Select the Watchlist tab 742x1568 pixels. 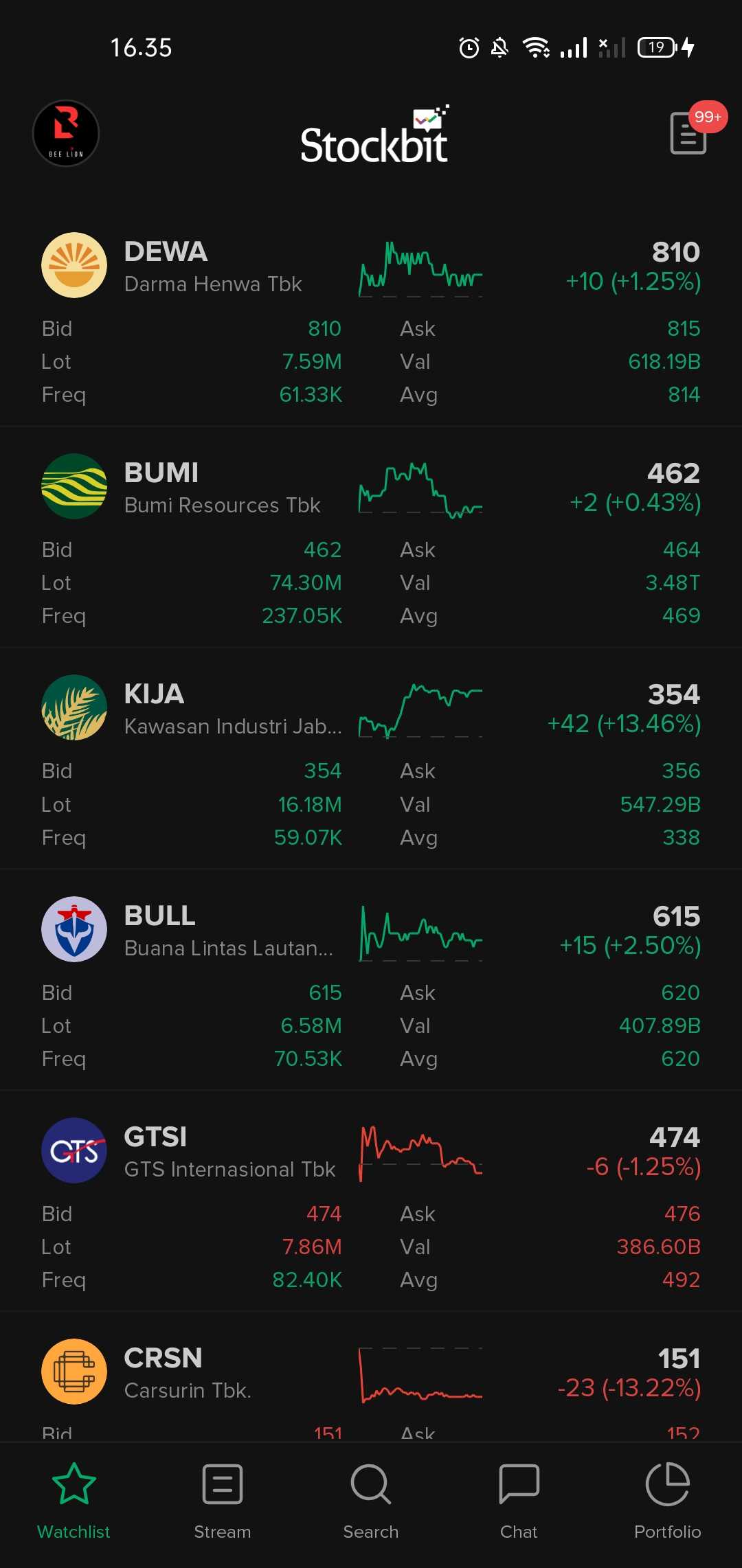coord(74,1501)
